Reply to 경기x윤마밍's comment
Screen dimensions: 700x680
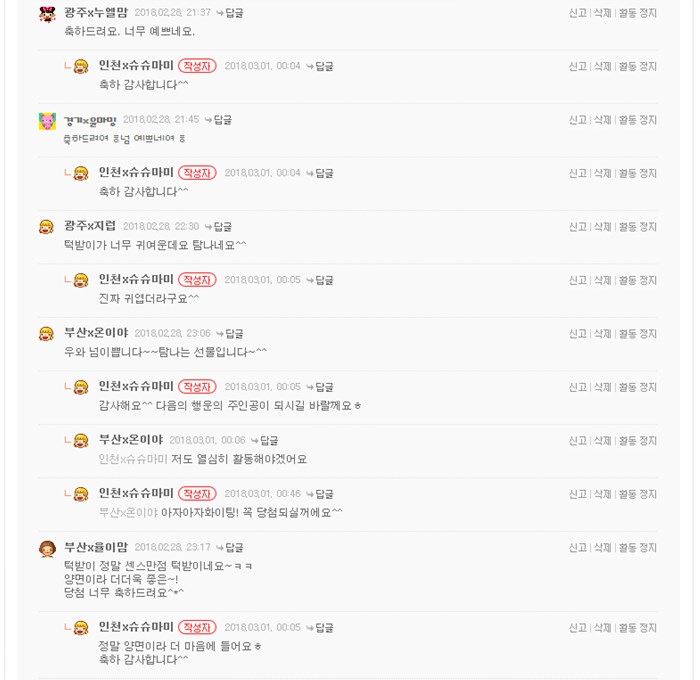221,120
